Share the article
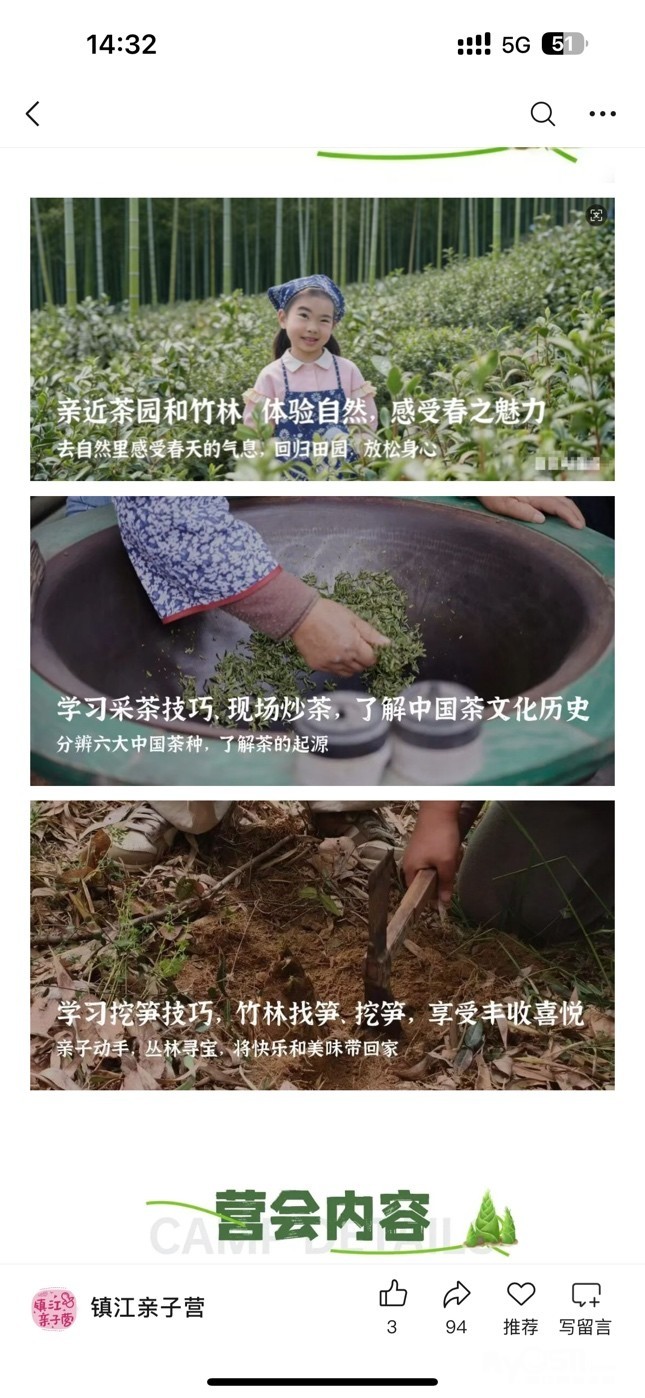 [x=456, y=1295]
